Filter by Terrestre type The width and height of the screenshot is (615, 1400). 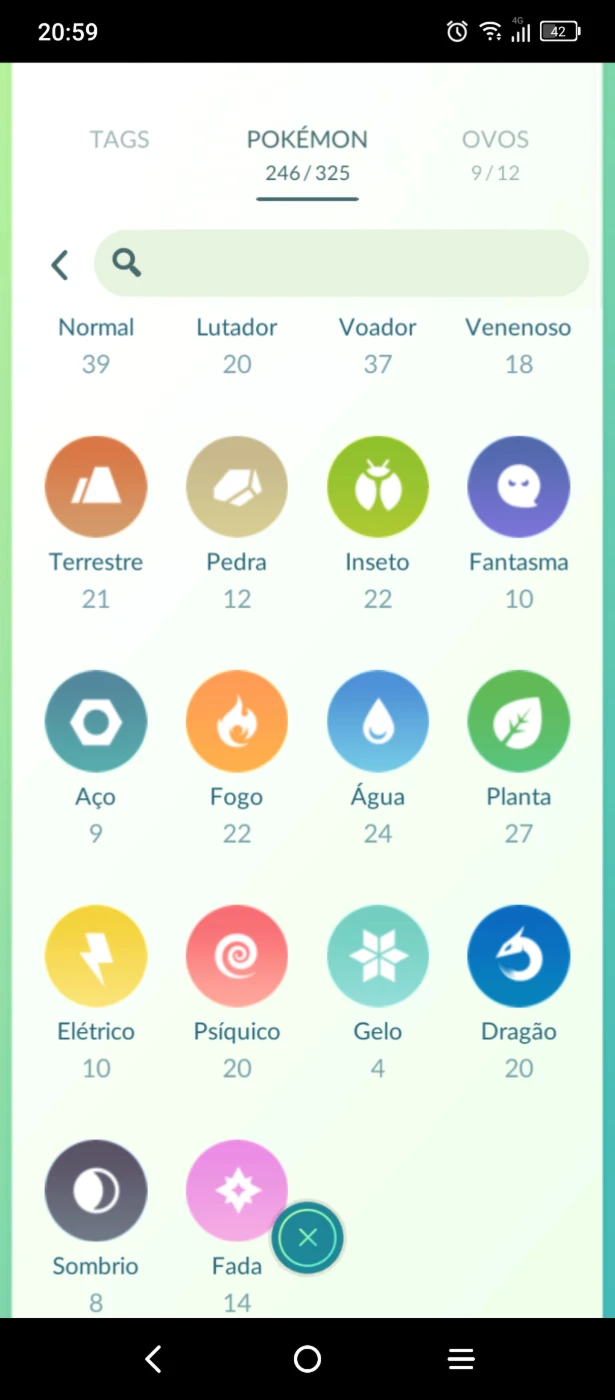(96, 487)
